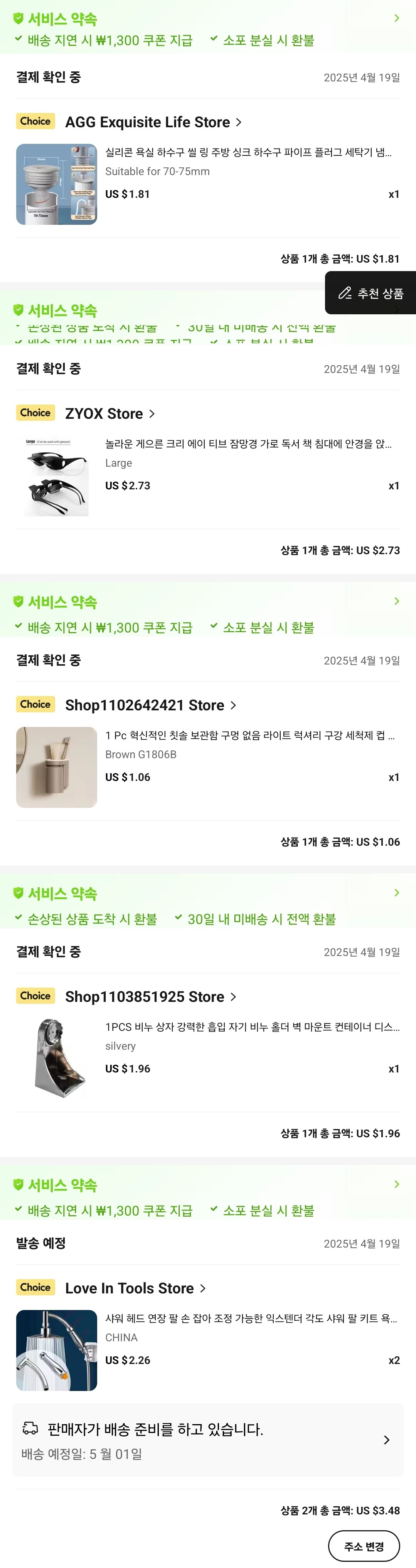Image resolution: width=416 pixels, height=1568 pixels.
Task: Open the shower head extension arm product
Action: (x=57, y=1351)
